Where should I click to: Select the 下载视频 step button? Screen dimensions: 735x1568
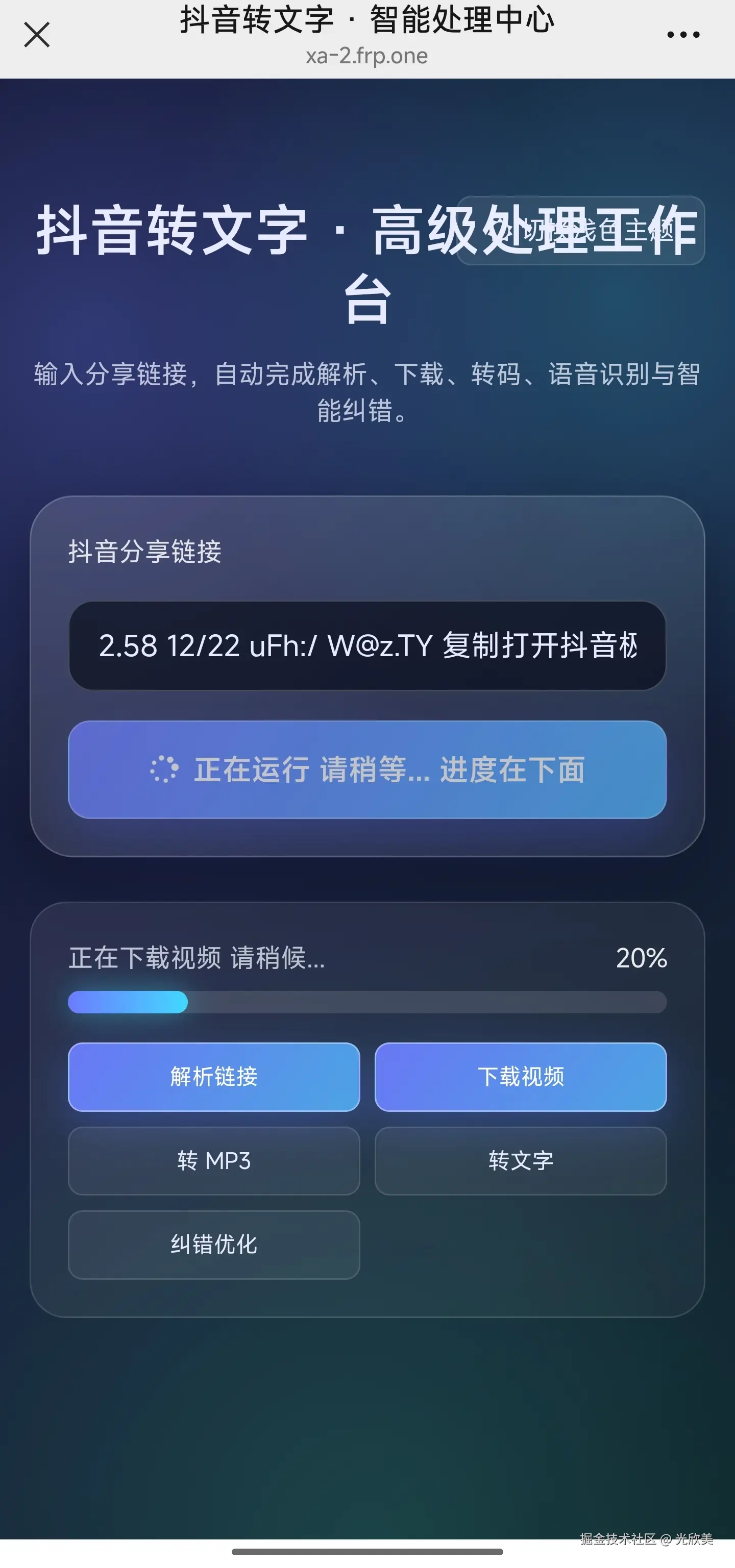click(521, 1077)
